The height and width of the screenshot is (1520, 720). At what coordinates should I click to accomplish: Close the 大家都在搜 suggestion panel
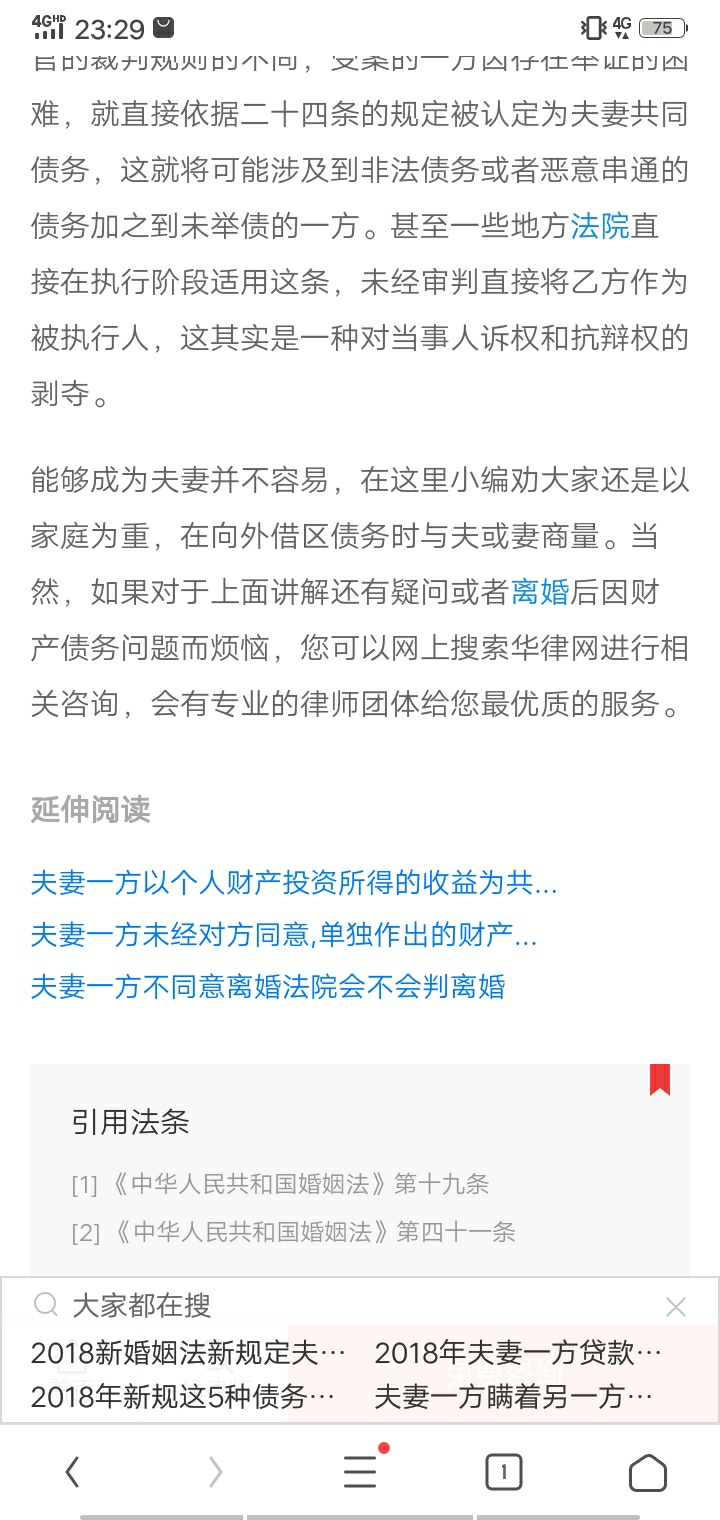click(676, 1307)
